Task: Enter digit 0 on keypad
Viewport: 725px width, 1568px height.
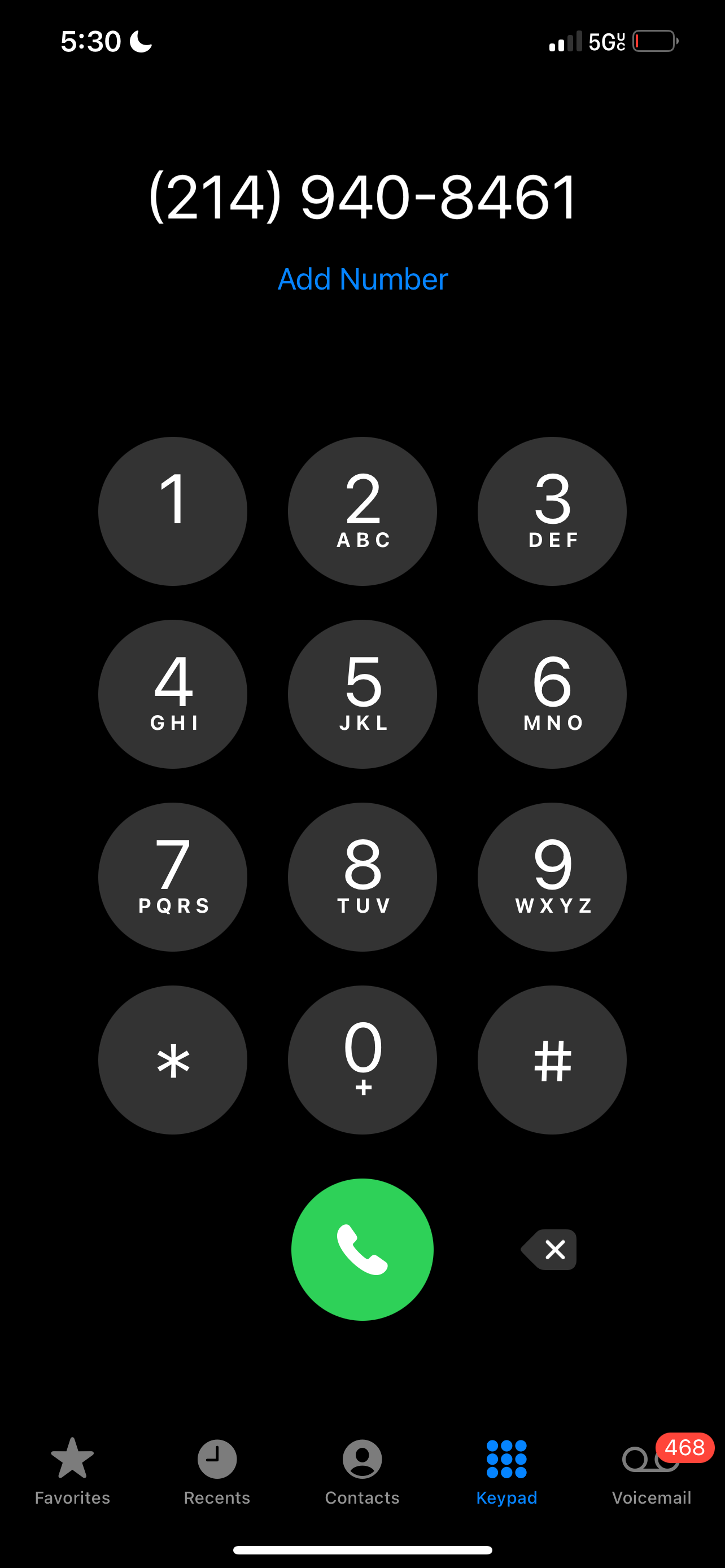Action: point(362,1060)
